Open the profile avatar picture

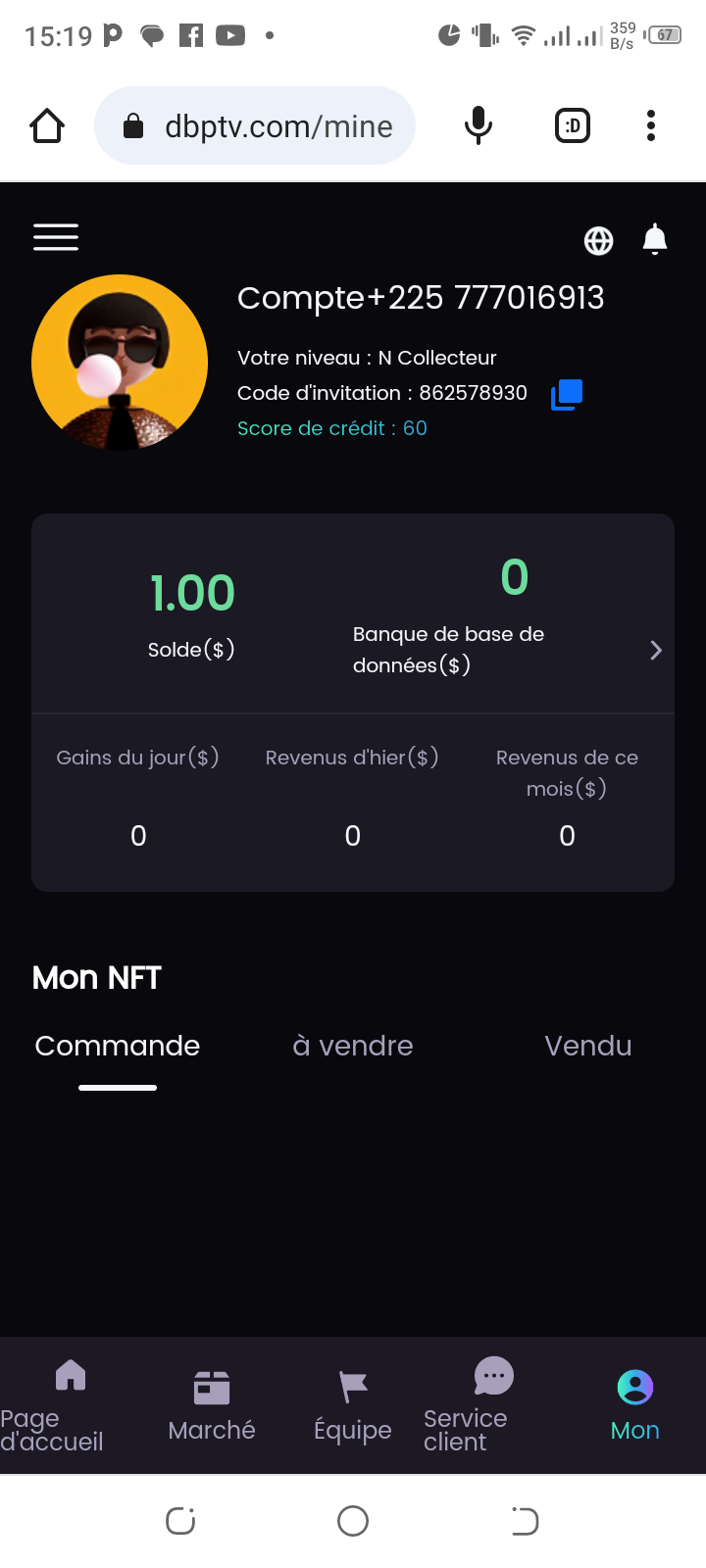[x=120, y=363]
